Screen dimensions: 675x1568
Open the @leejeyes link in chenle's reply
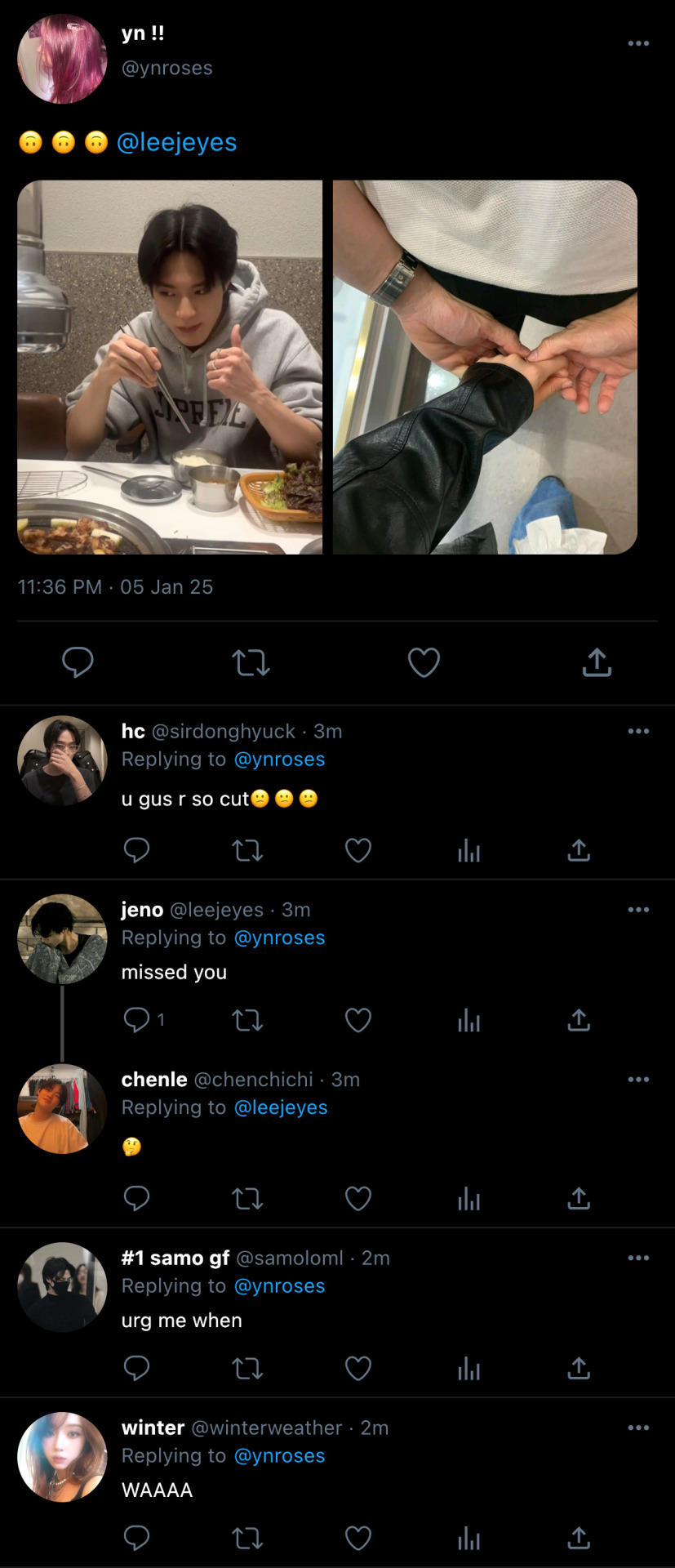point(281,1107)
